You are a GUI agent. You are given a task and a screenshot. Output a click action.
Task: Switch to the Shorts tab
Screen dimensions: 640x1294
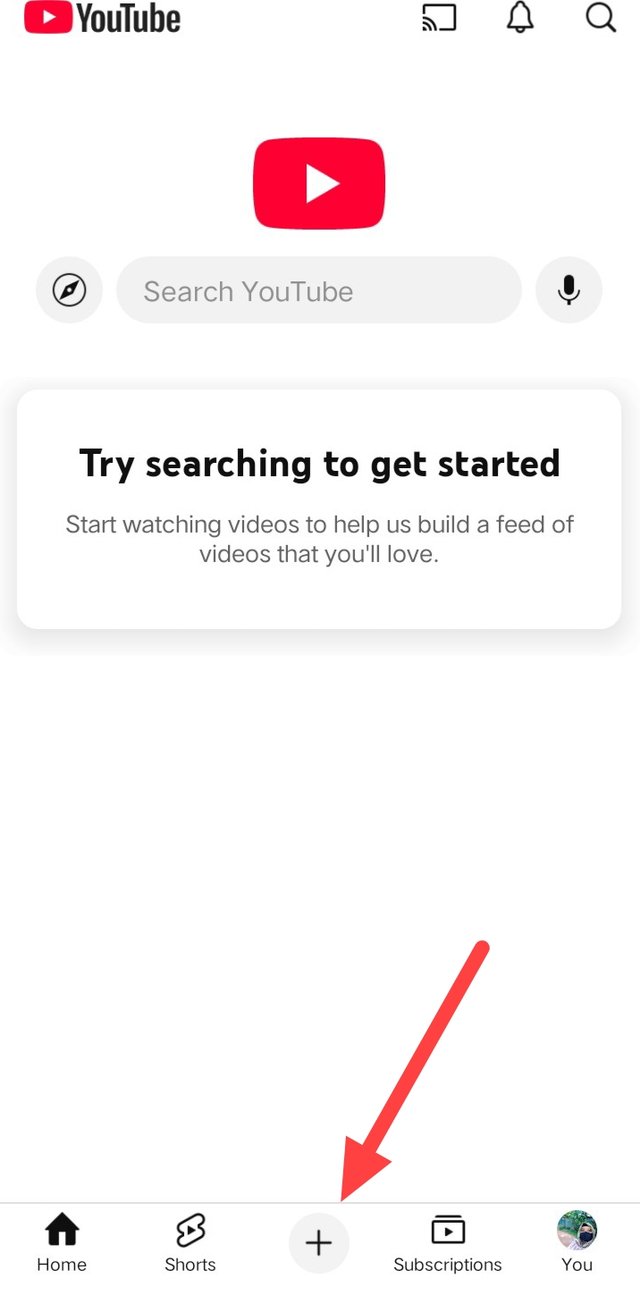tap(190, 1243)
